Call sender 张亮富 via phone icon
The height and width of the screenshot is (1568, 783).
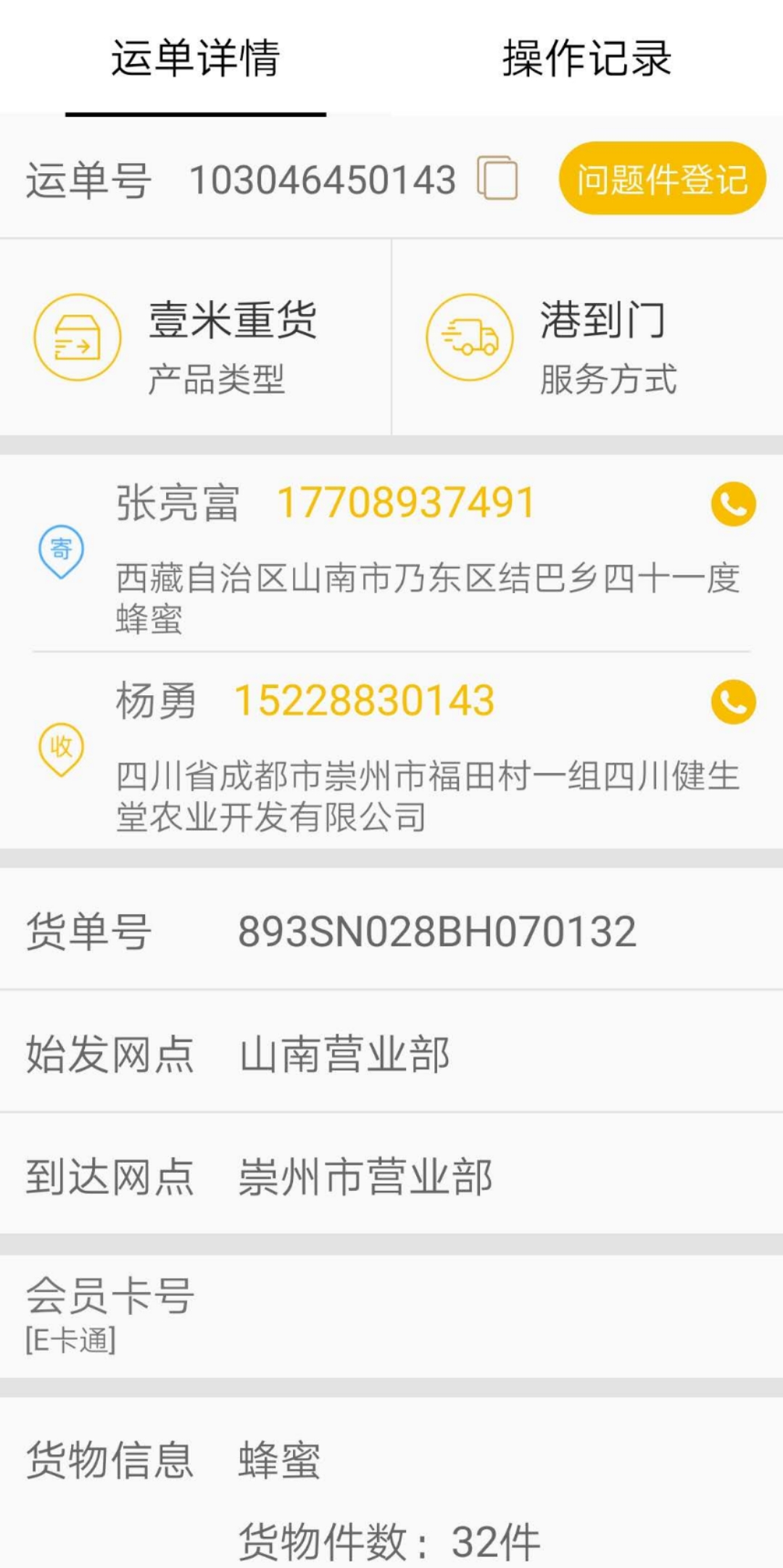coord(733,504)
